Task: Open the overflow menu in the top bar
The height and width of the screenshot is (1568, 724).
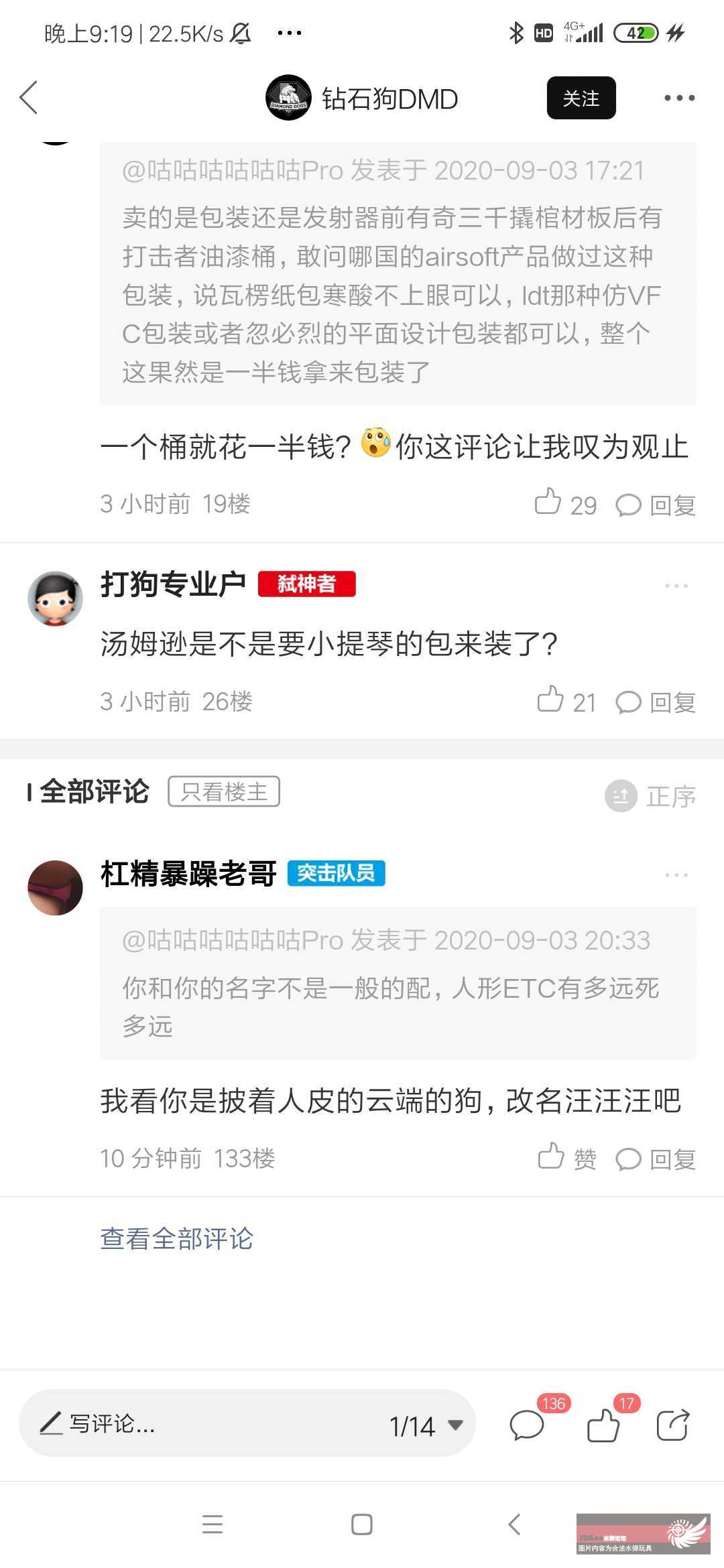Action: point(678,98)
